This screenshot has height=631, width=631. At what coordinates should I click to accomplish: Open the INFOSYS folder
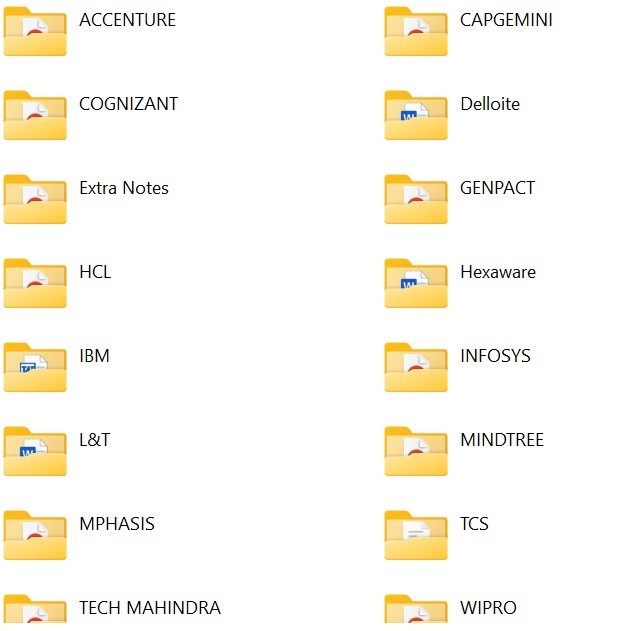416,368
